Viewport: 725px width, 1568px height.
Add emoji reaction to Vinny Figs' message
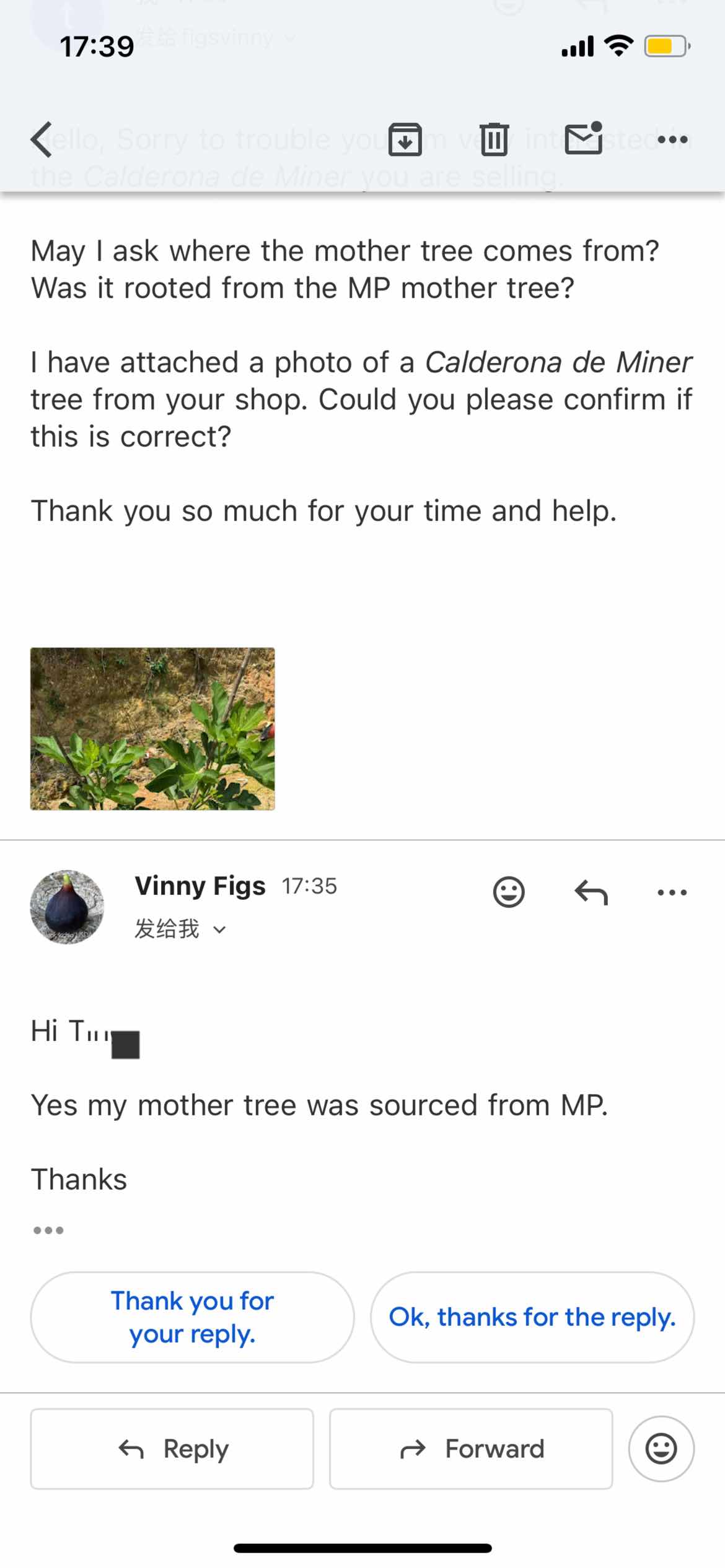point(509,892)
